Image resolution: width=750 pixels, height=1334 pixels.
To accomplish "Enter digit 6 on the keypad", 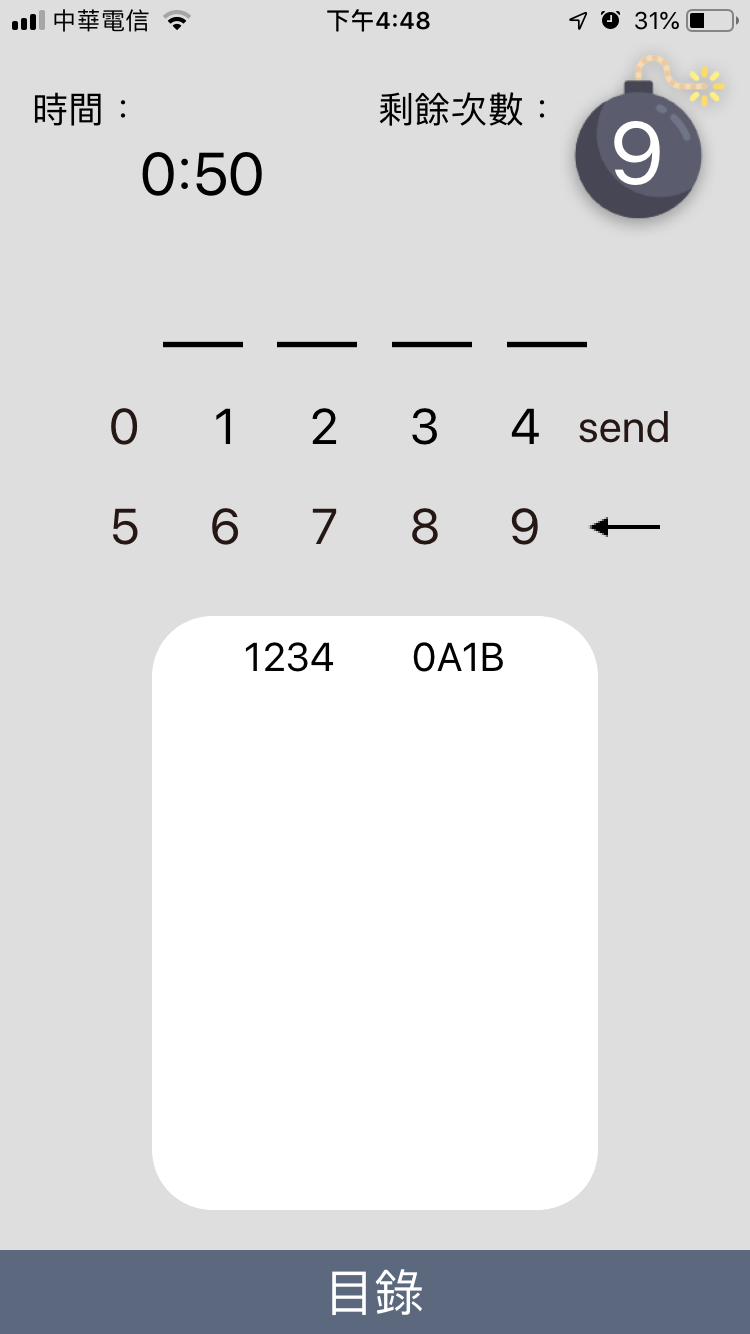I will pos(224,527).
